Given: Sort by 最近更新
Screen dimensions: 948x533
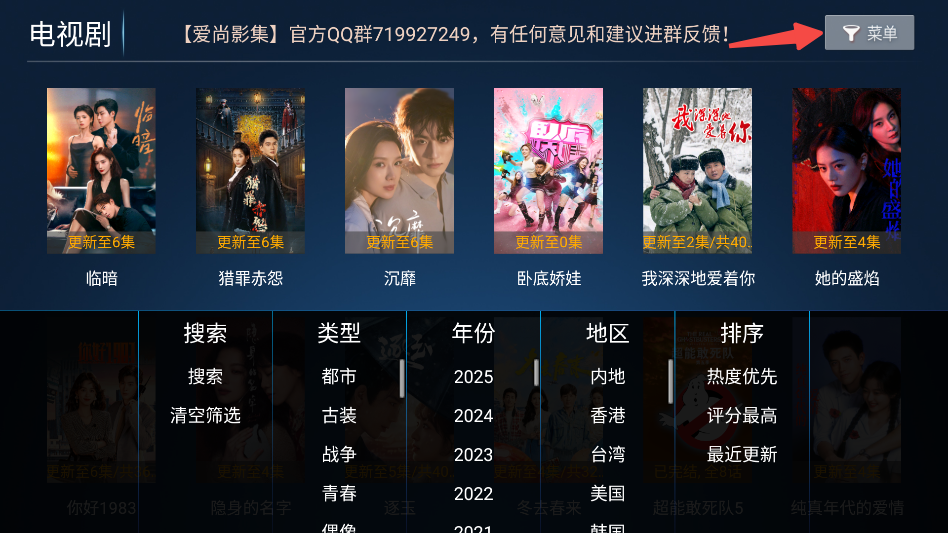Looking at the screenshot, I should (741, 454).
